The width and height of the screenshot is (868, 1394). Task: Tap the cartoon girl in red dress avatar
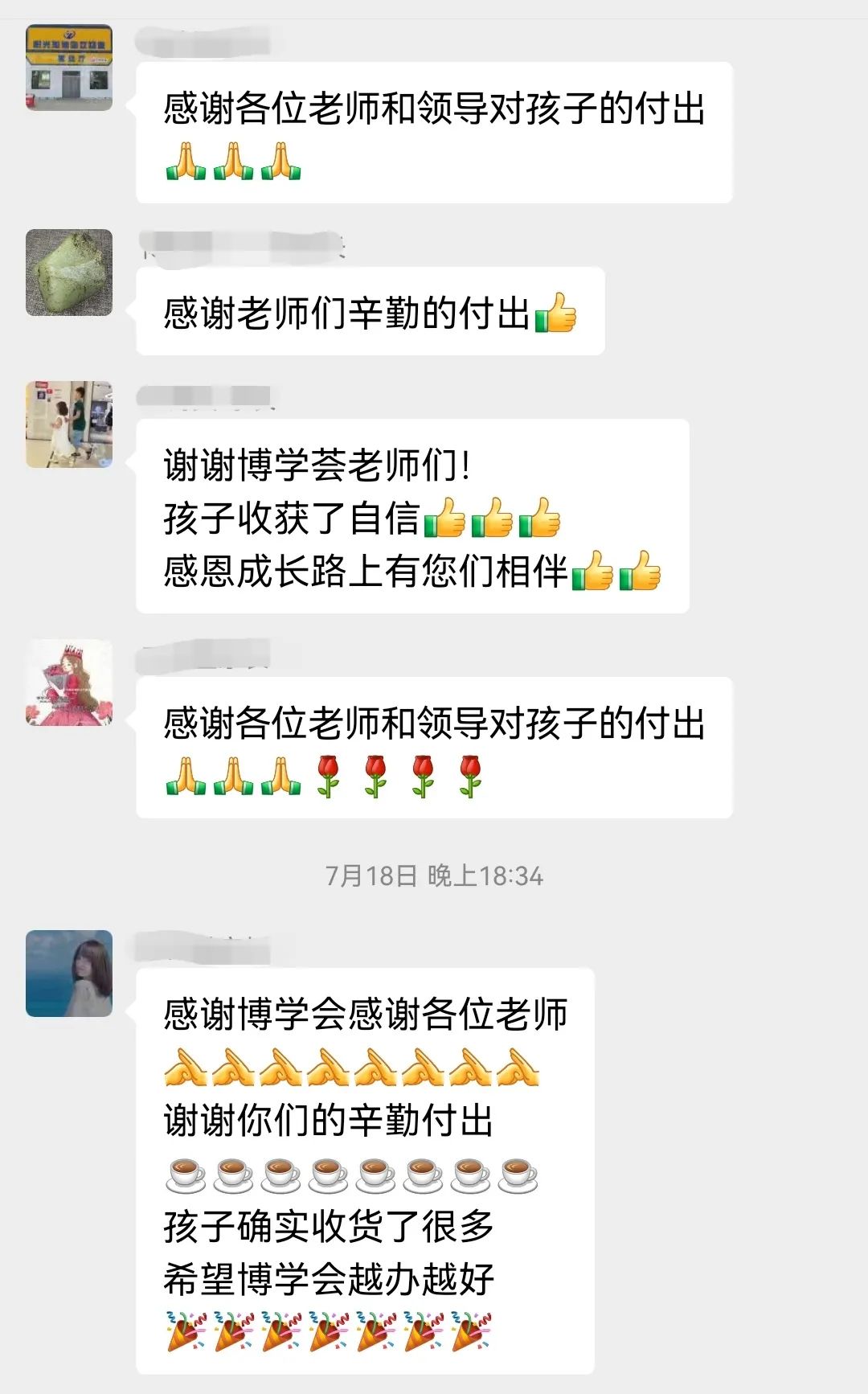pos(69,683)
